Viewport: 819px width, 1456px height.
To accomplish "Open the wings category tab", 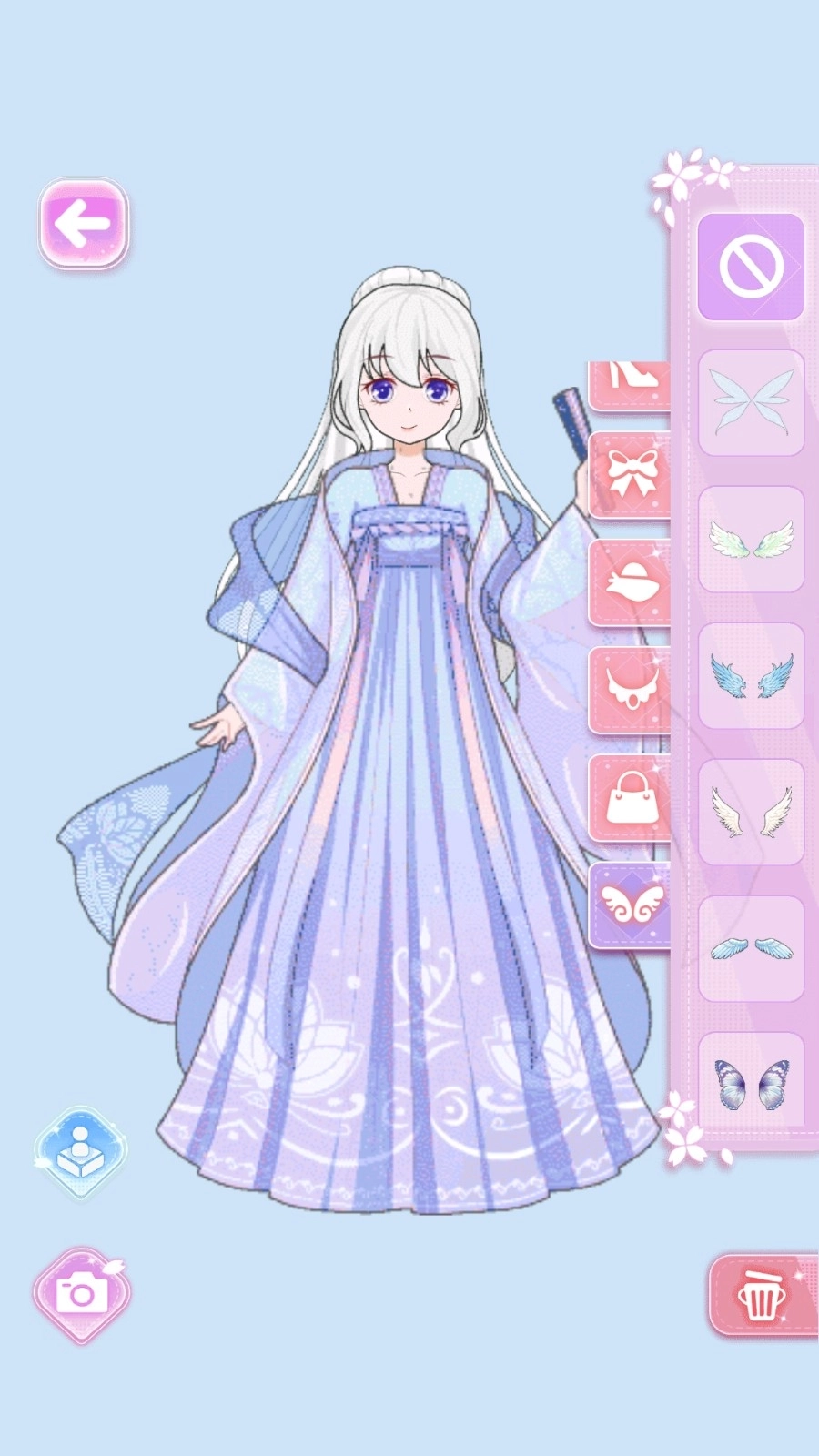I will pos(631,905).
